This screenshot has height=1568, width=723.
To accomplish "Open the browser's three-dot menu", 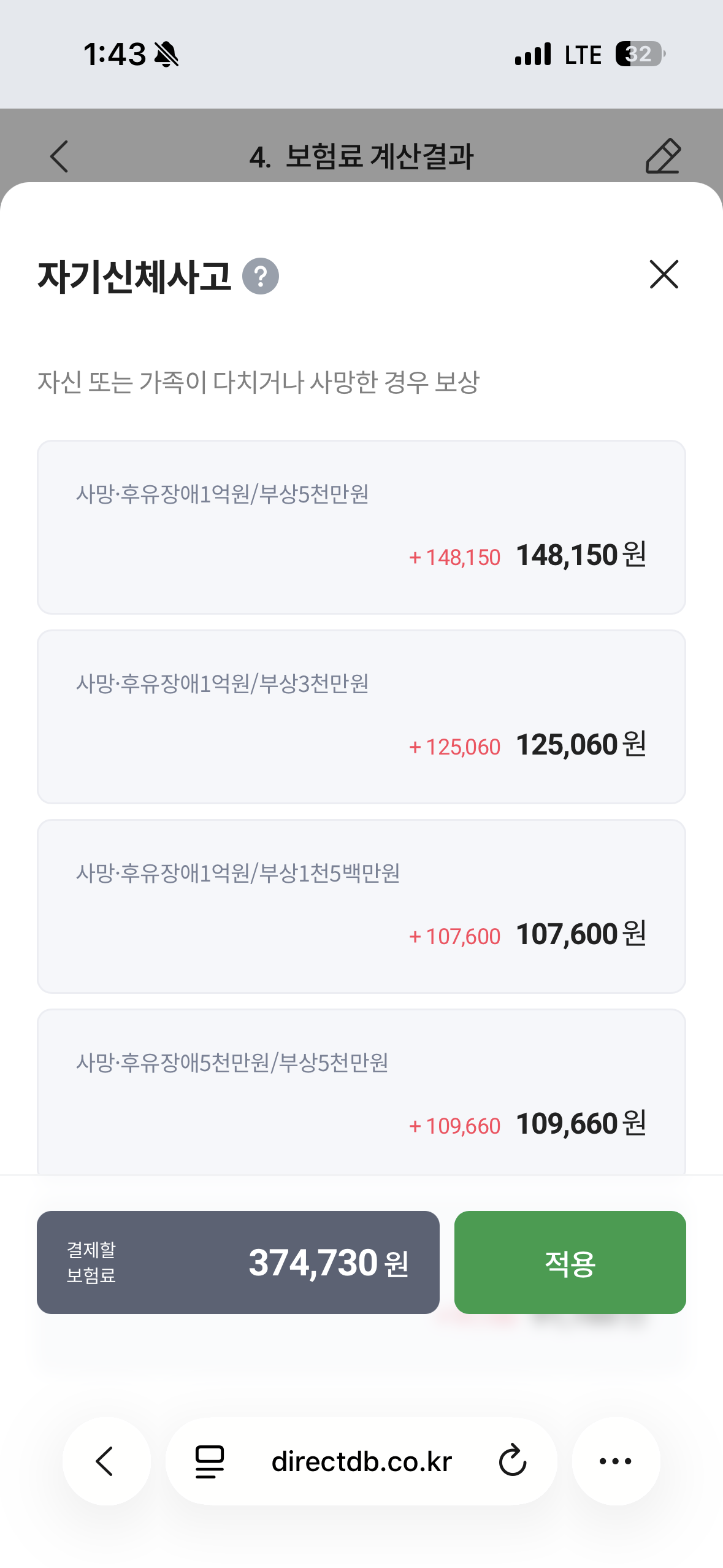I will pos(616,1461).
